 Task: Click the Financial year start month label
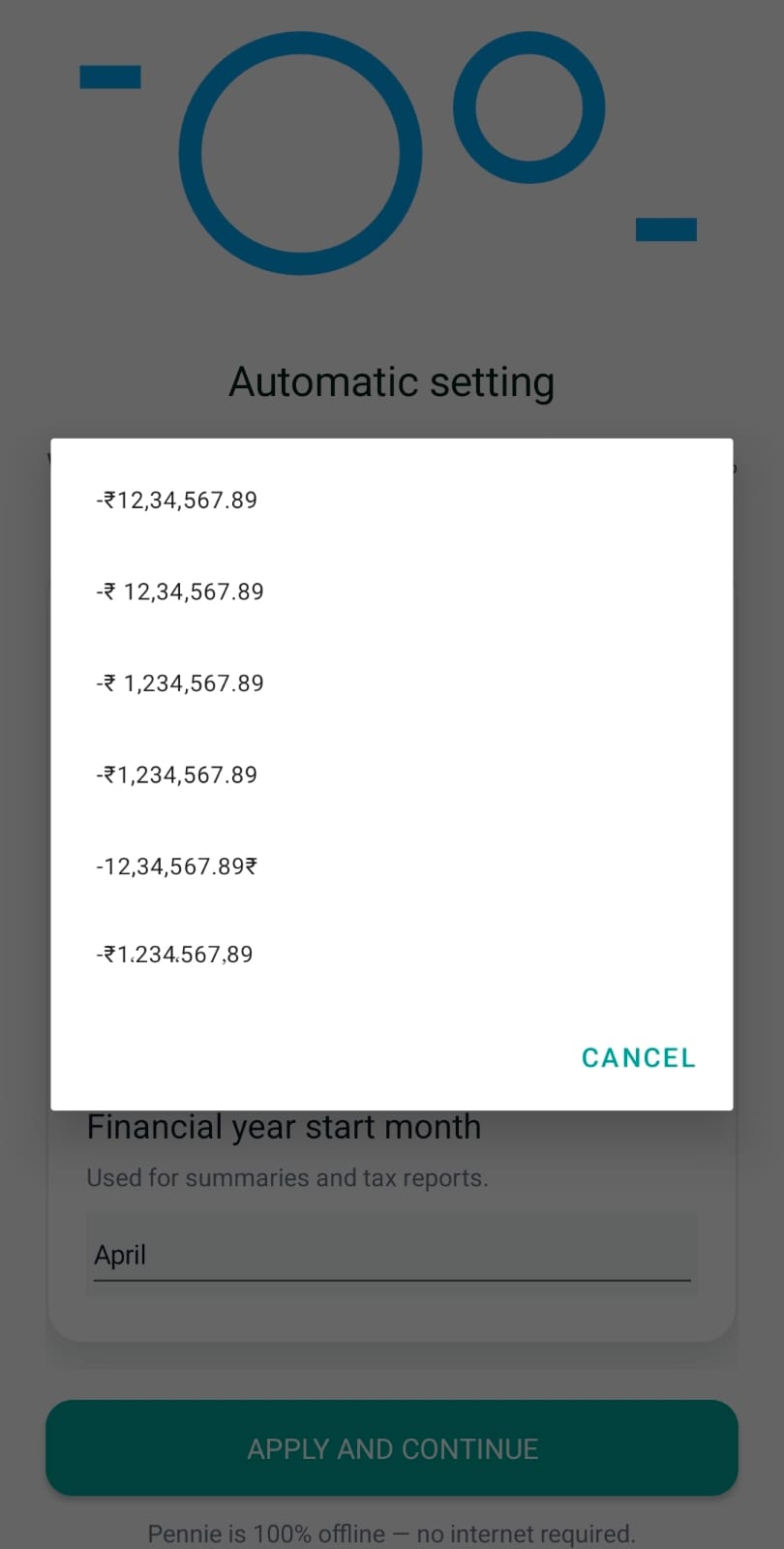pyautogui.click(x=284, y=1126)
